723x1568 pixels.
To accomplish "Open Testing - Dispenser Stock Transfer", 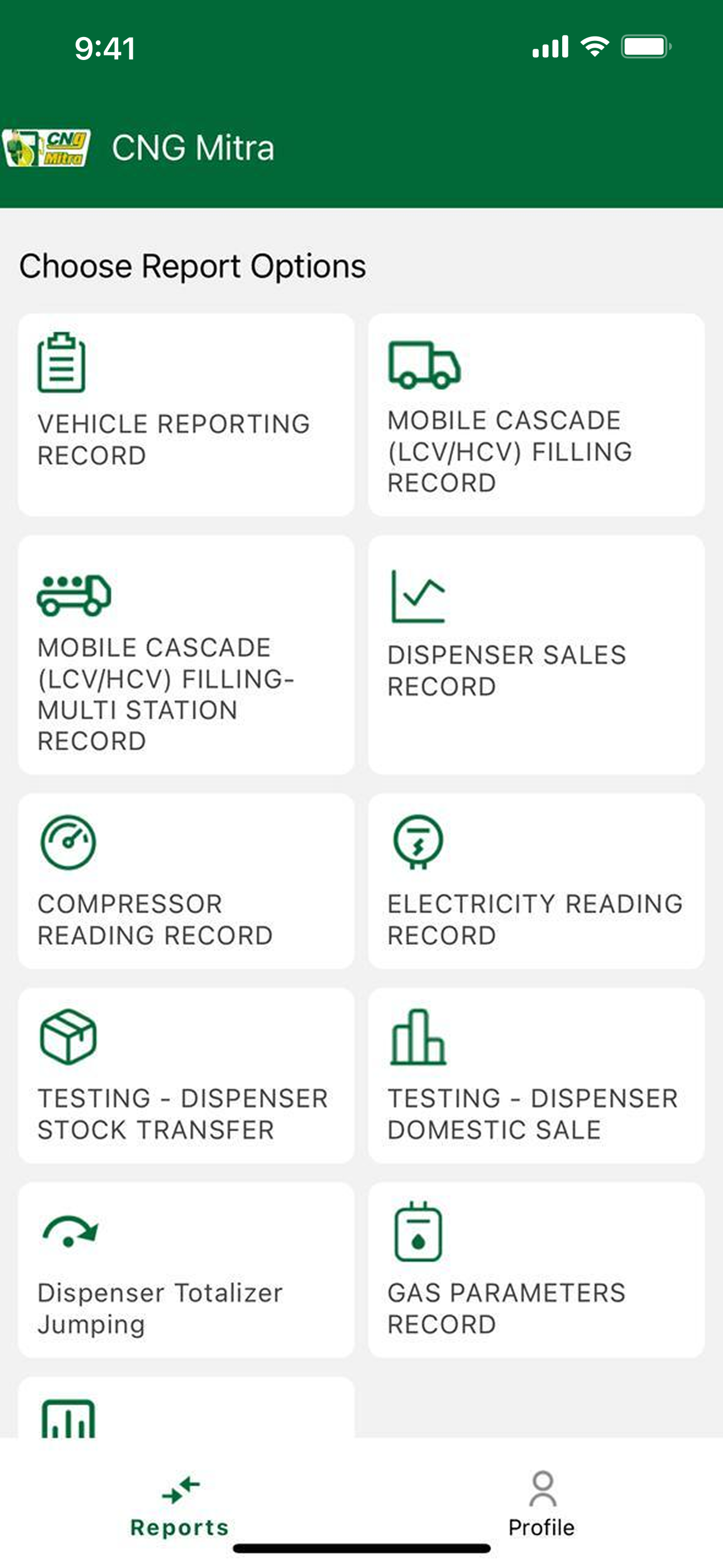I will click(186, 1076).
